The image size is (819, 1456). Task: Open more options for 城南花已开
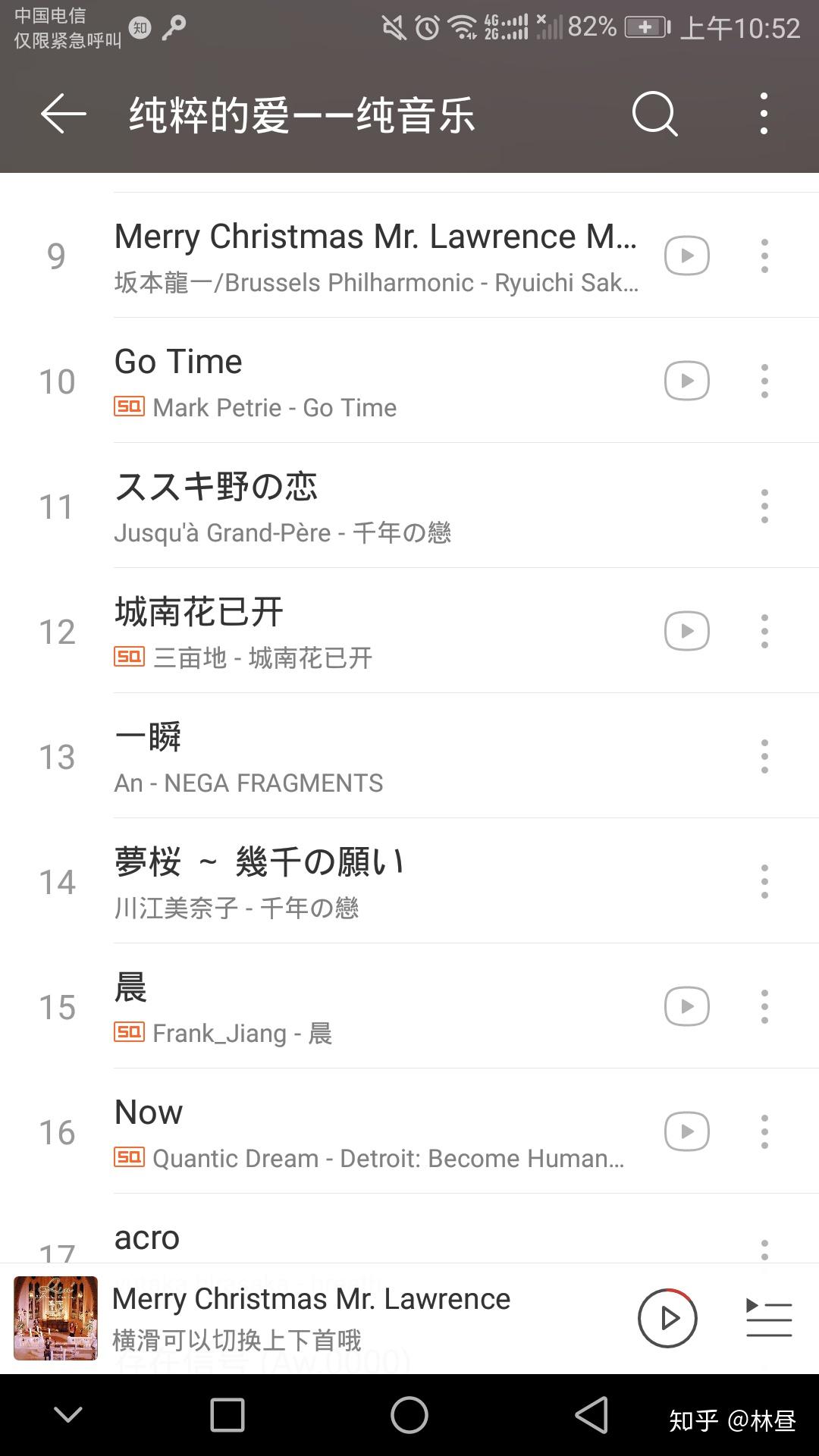tap(764, 631)
